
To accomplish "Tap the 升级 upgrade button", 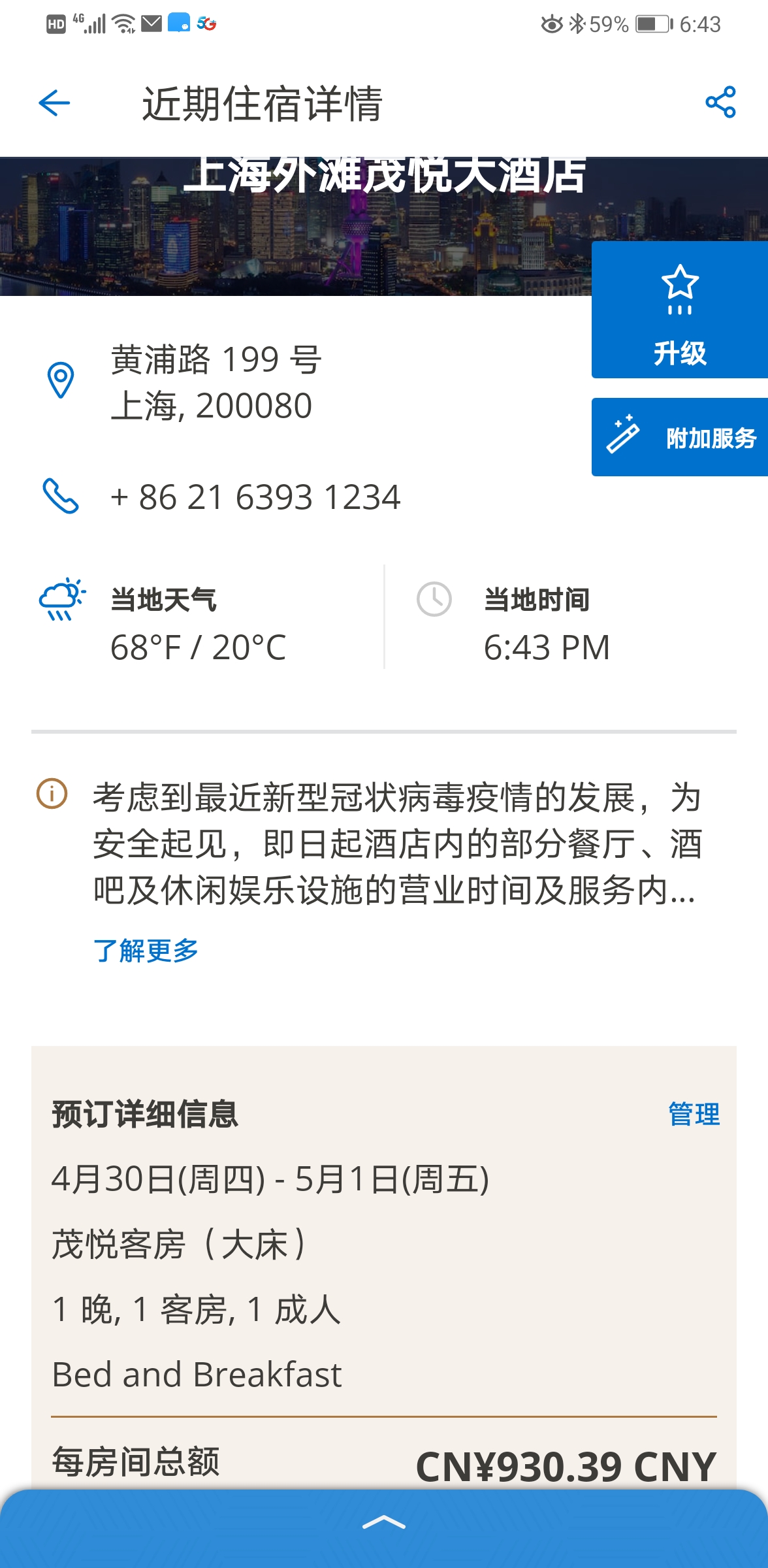I will pyautogui.click(x=680, y=310).
